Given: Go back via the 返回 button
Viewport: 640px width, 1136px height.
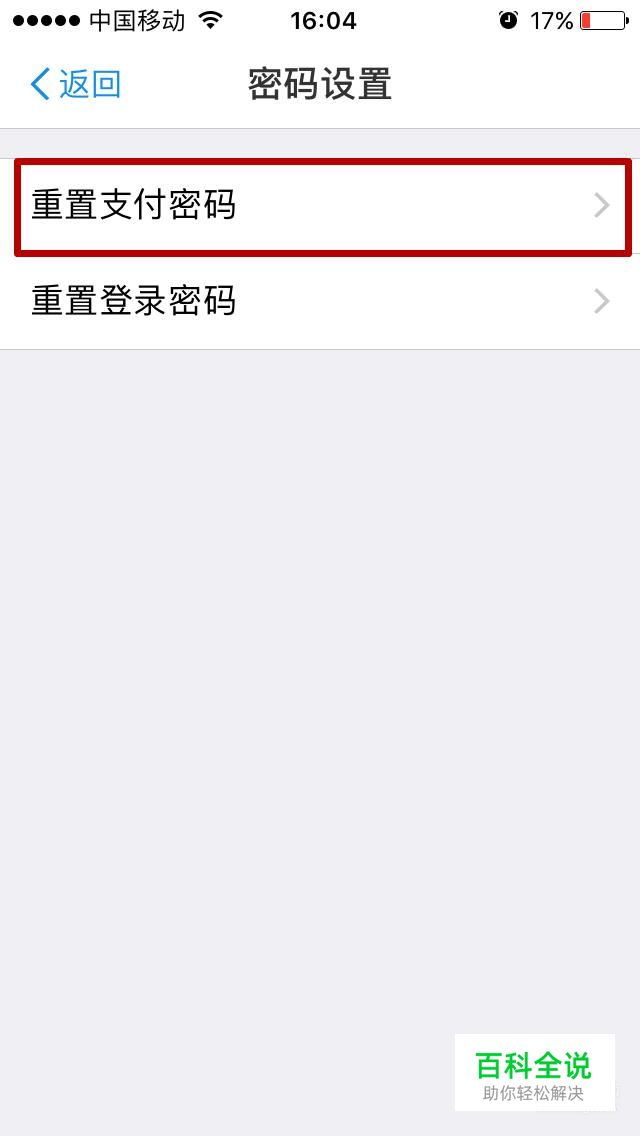Looking at the screenshot, I should 75,84.
